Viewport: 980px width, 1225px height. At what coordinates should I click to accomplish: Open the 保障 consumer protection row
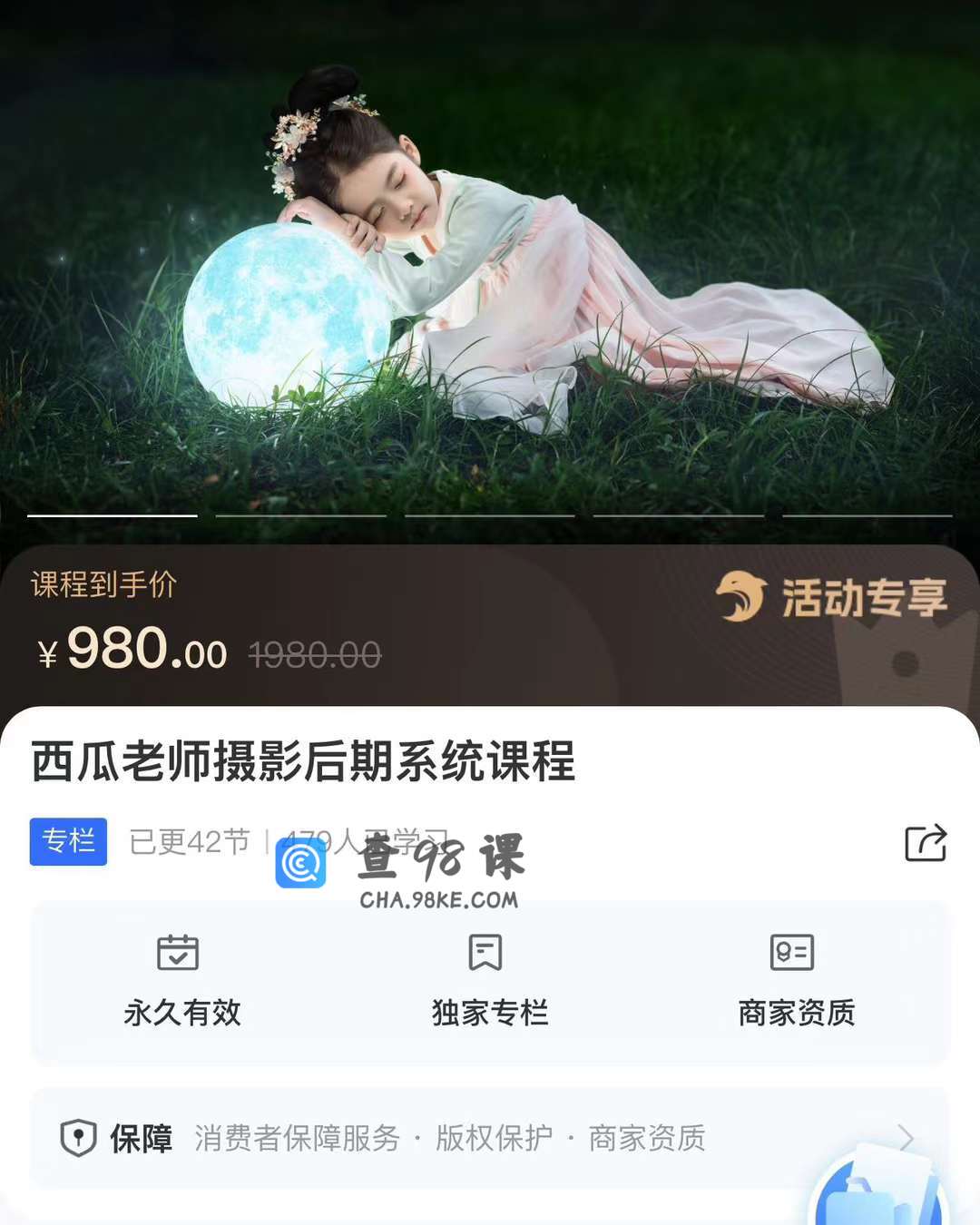tap(490, 1138)
